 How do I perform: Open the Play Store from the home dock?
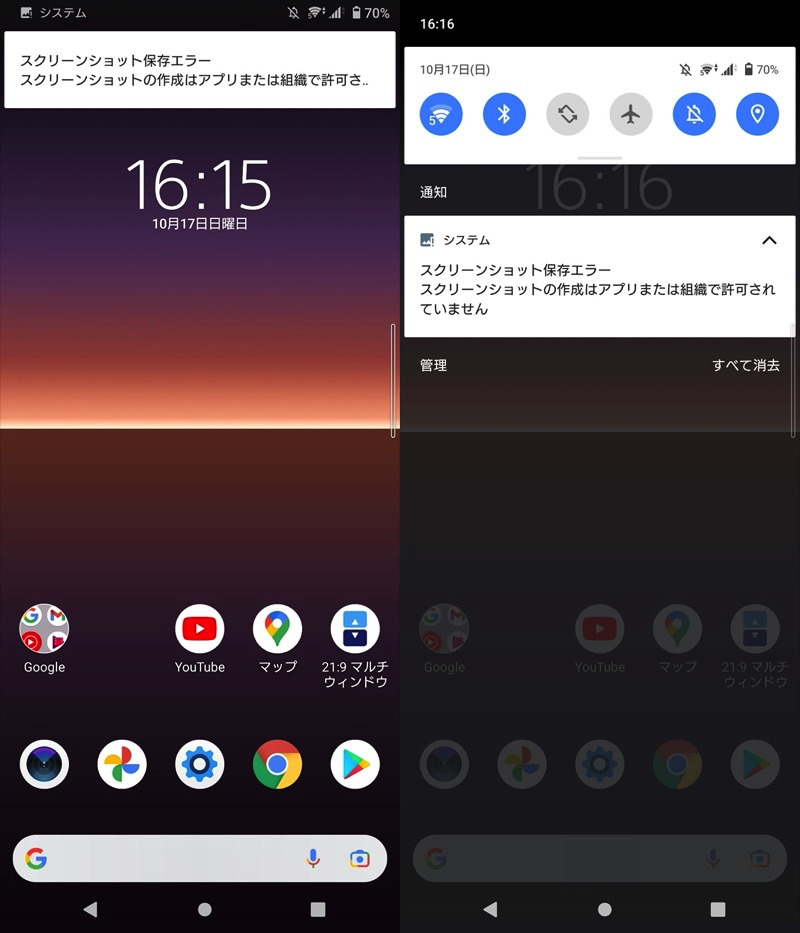(x=355, y=765)
